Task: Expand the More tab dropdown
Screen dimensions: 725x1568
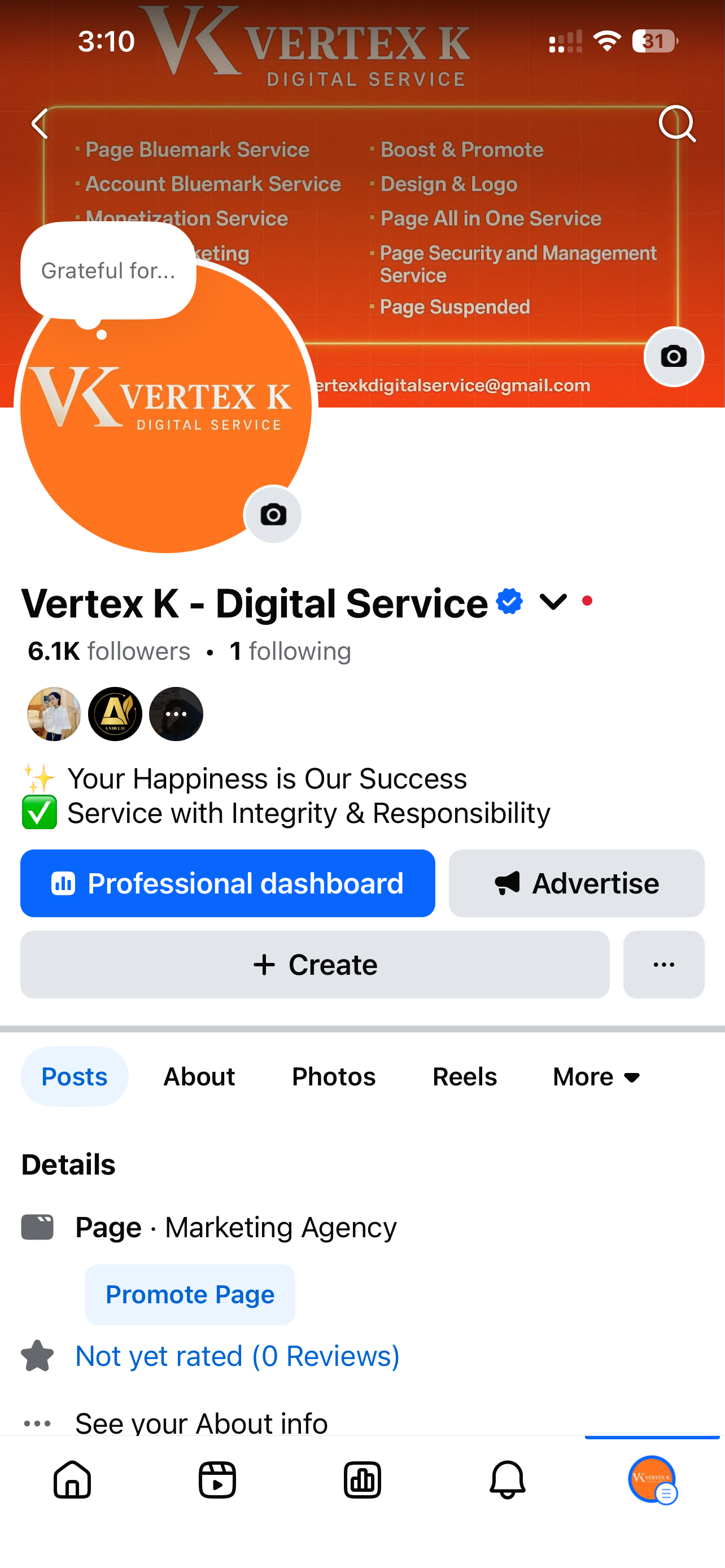Action: click(x=597, y=1077)
